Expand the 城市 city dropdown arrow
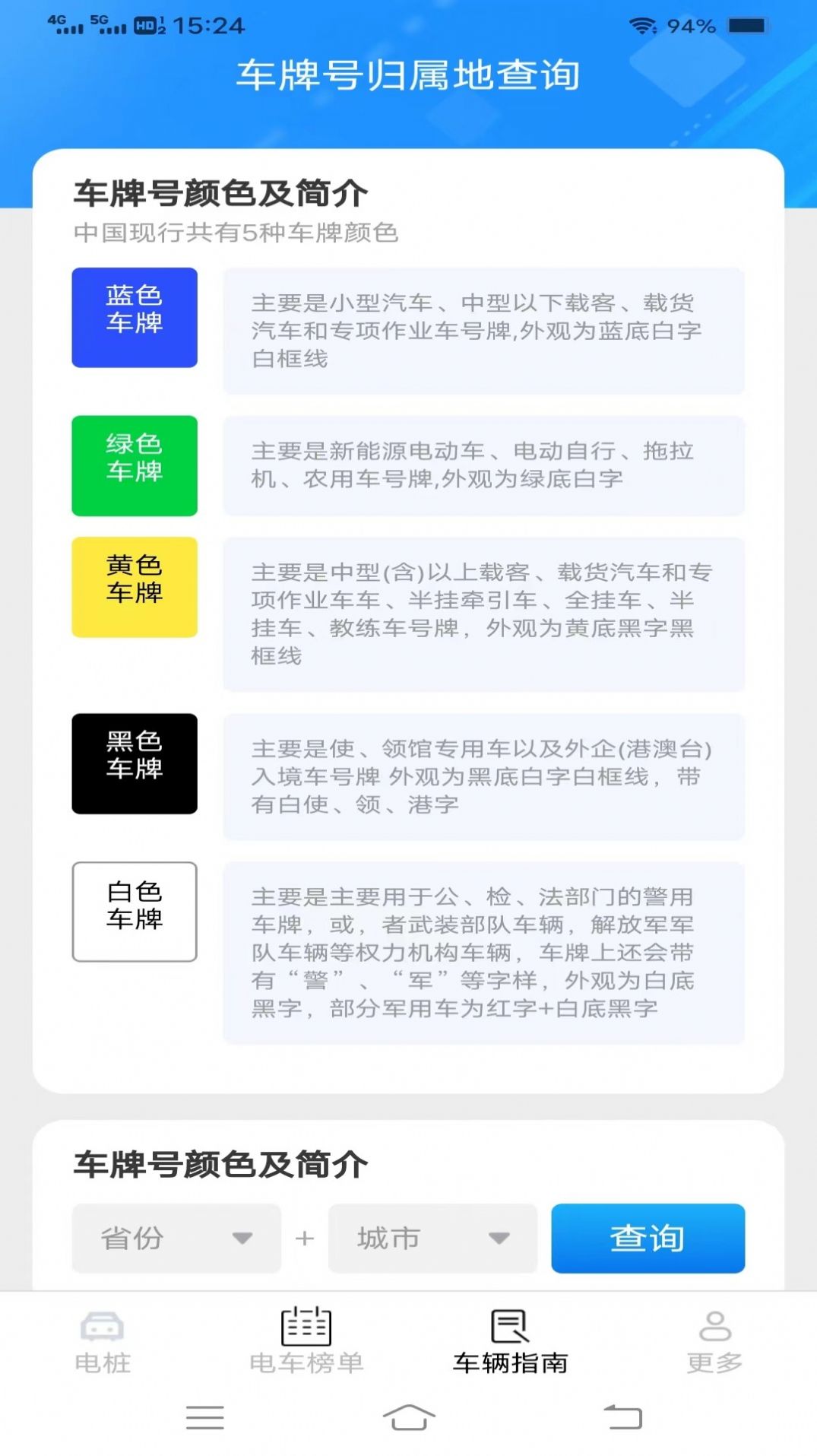 pos(498,1239)
